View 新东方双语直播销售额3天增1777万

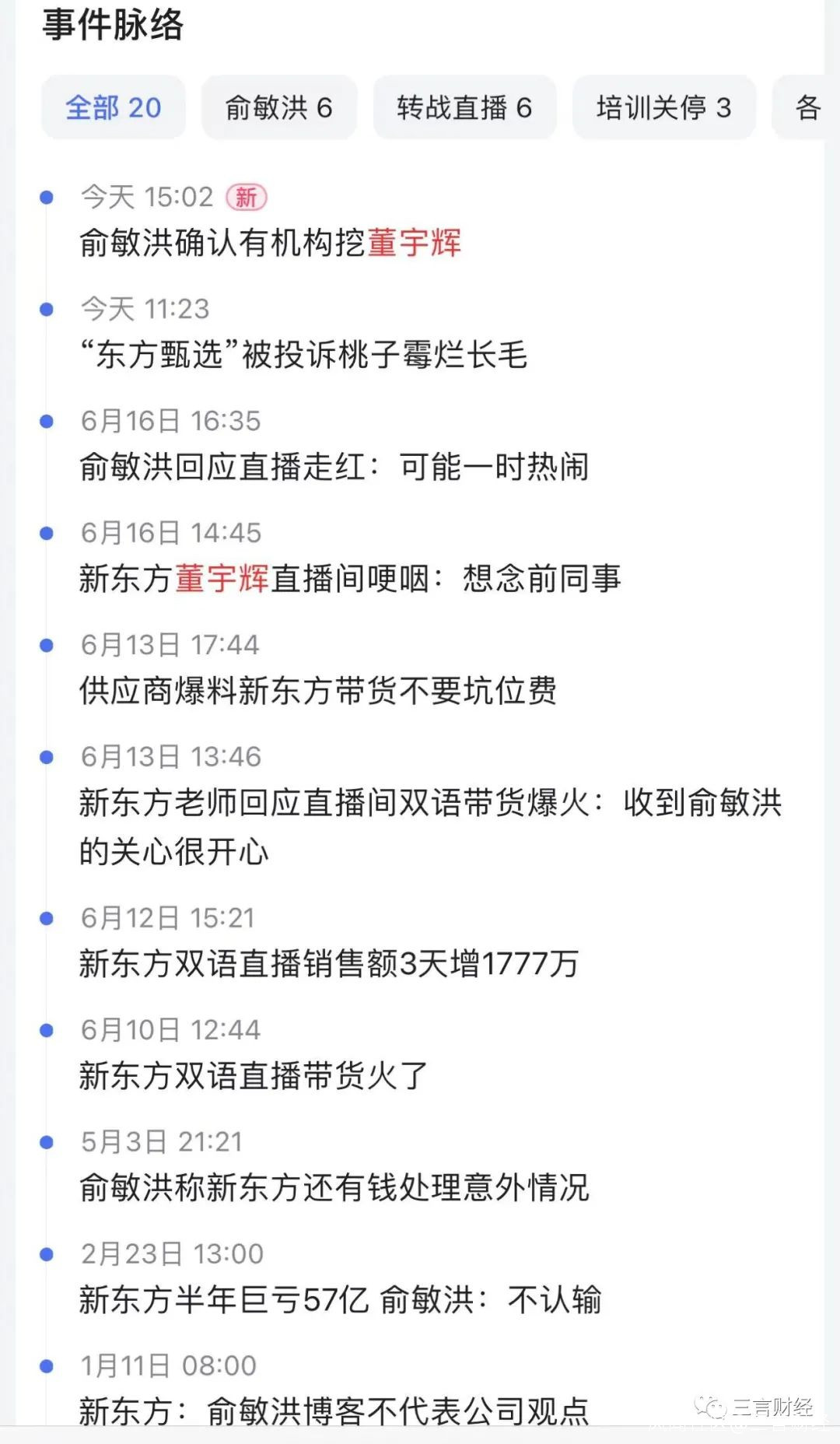tap(328, 964)
